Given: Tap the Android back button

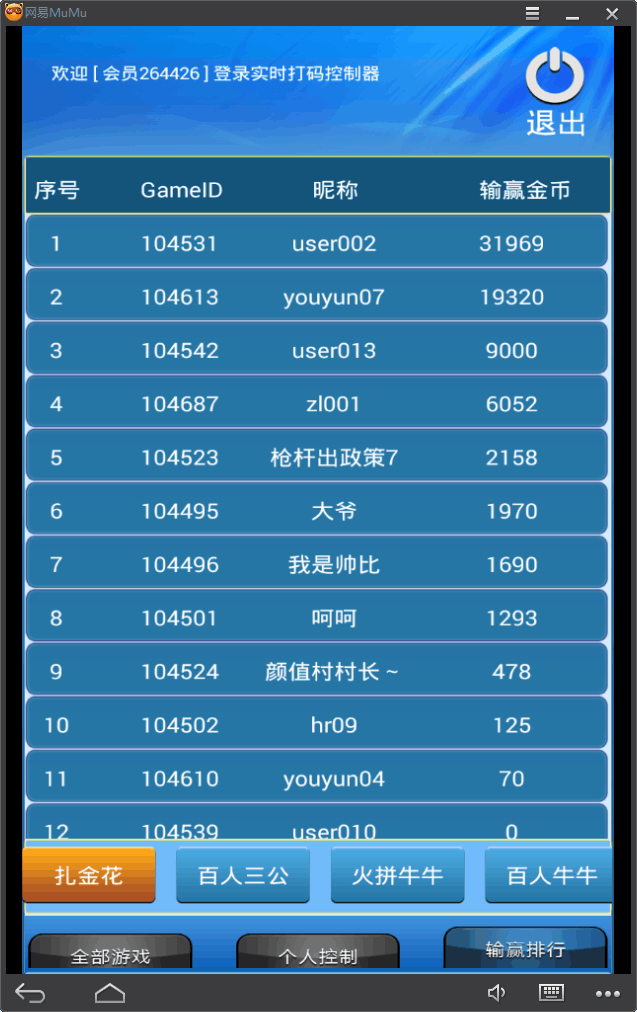Looking at the screenshot, I should 30,993.
